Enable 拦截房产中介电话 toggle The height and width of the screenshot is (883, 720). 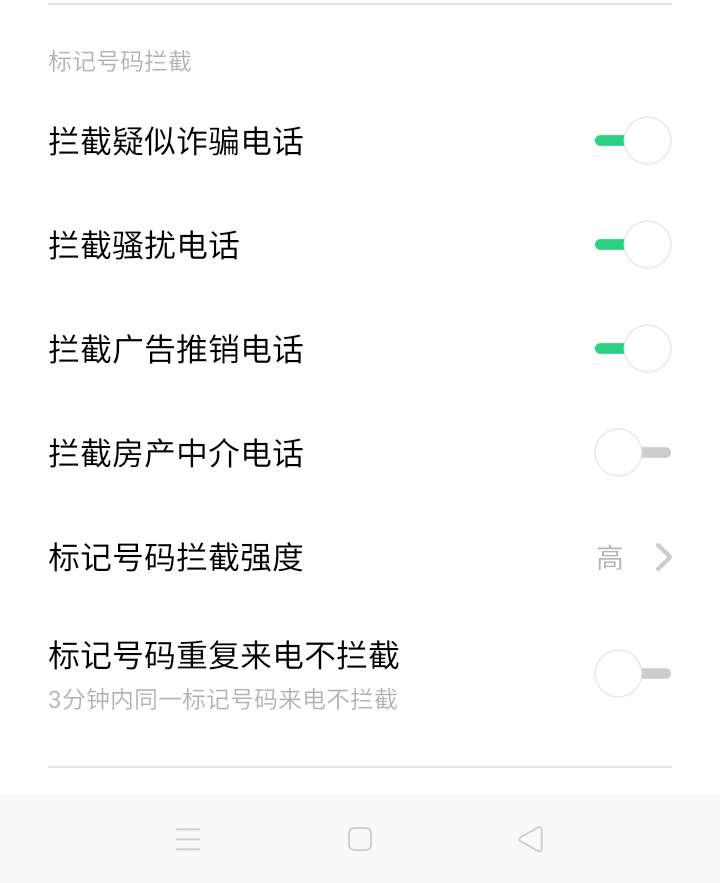632,453
